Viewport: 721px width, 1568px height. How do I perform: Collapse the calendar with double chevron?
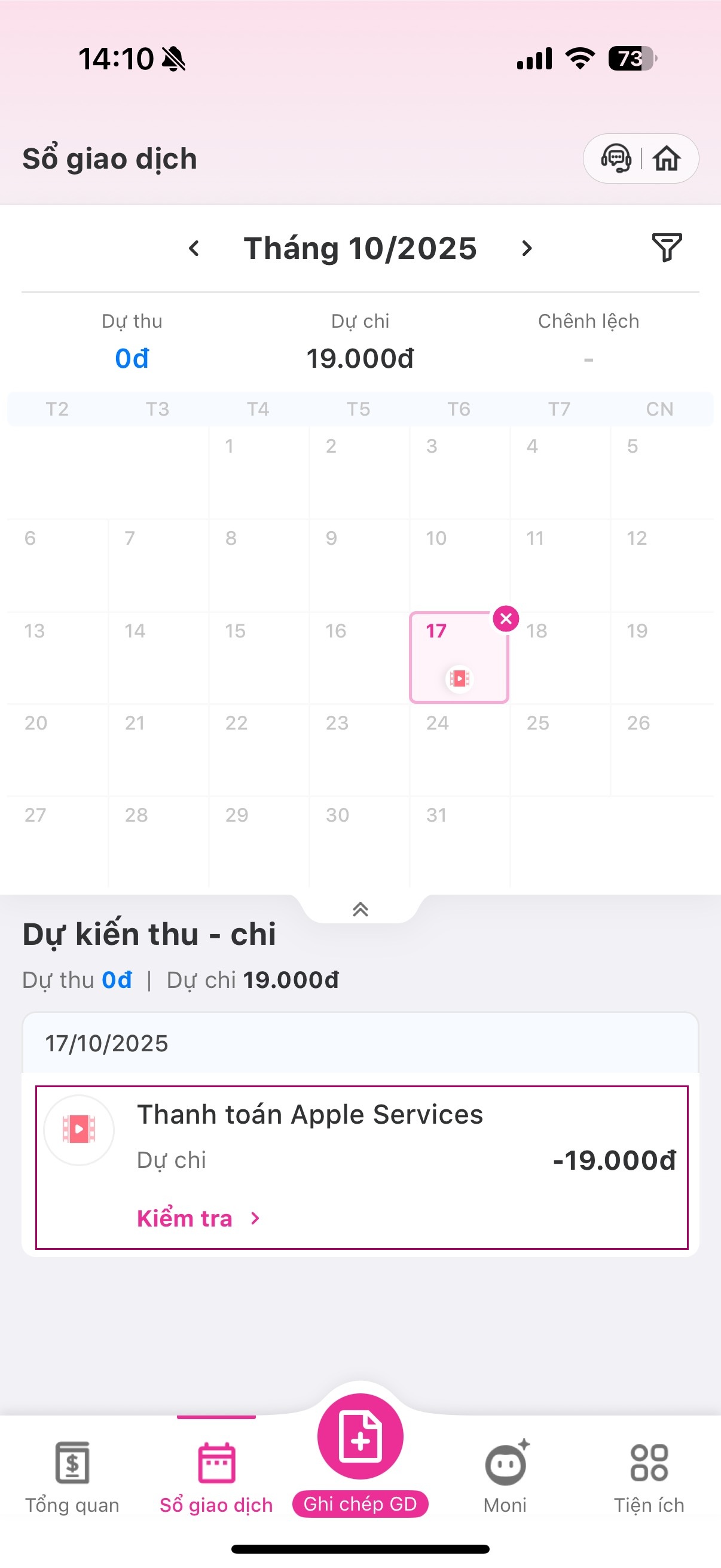point(360,910)
